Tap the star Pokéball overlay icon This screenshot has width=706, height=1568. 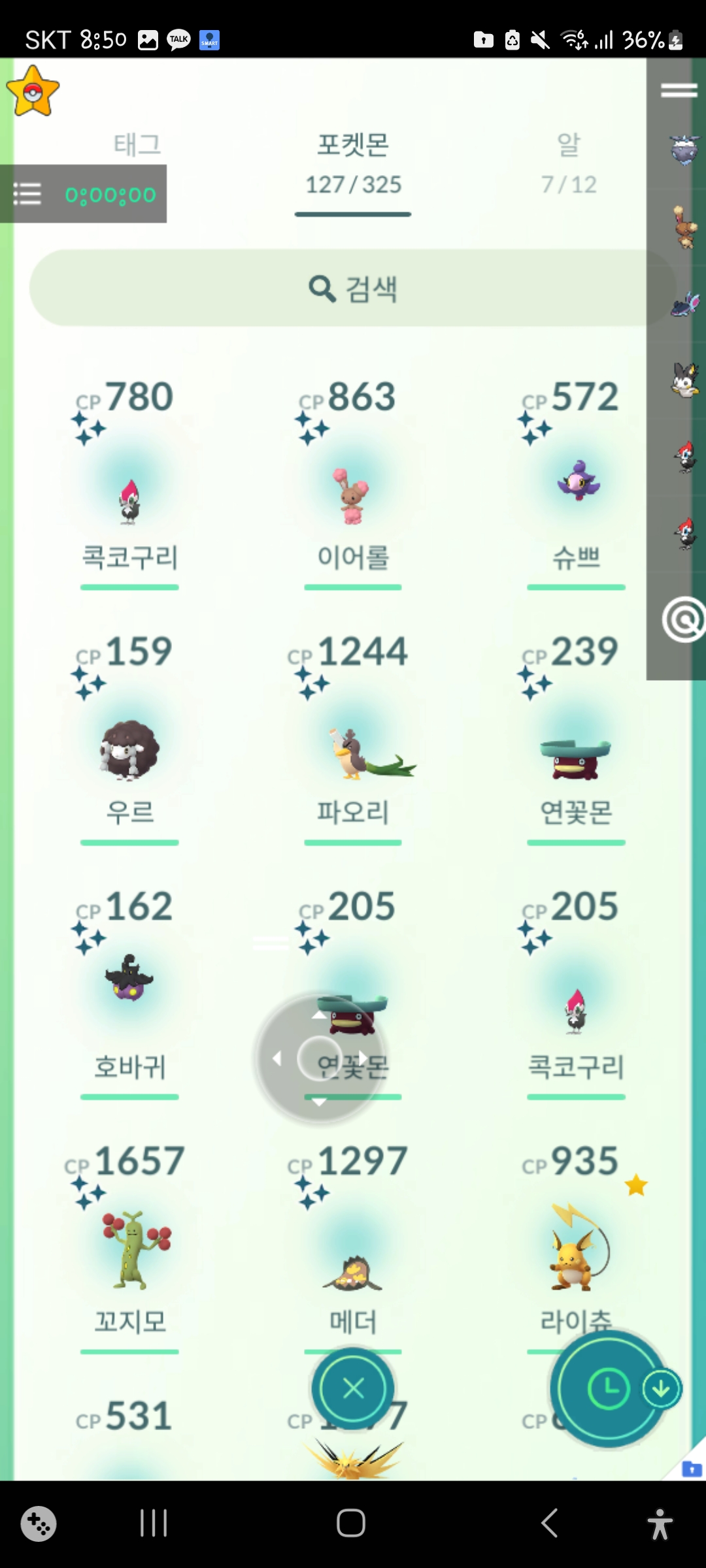click(x=33, y=92)
